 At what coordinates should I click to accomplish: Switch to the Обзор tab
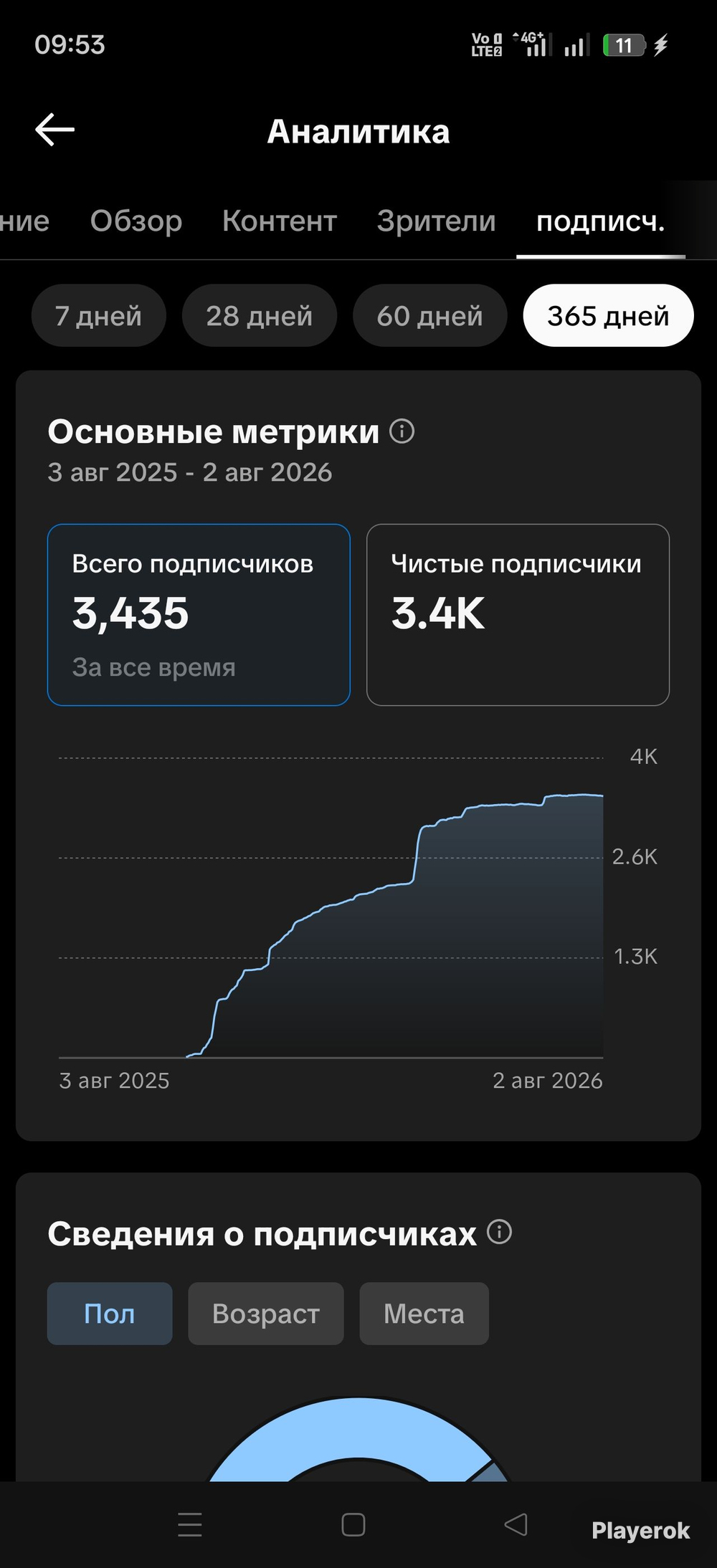click(136, 221)
